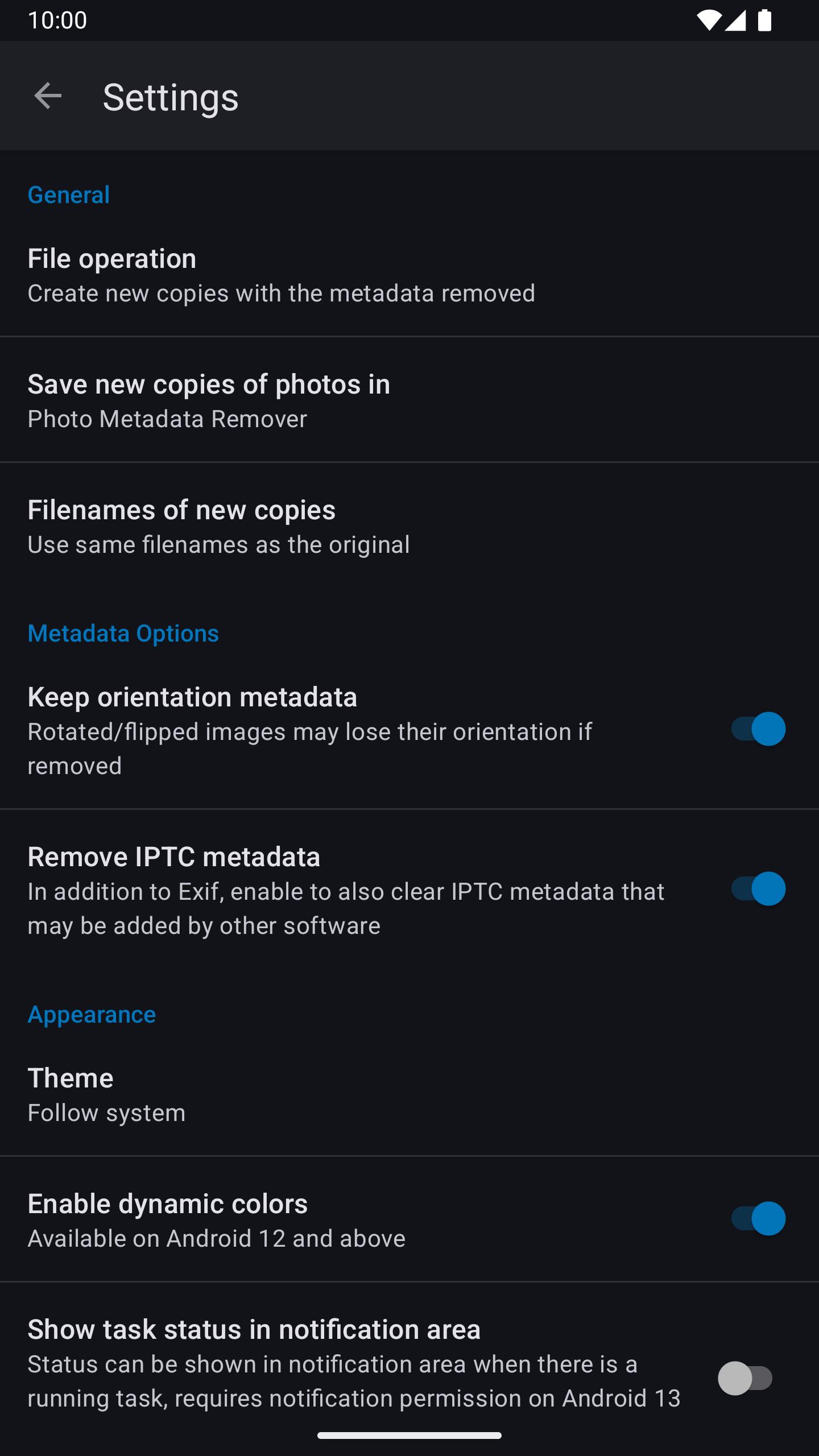
Task: Click the Appearance section header
Action: 92,1014
